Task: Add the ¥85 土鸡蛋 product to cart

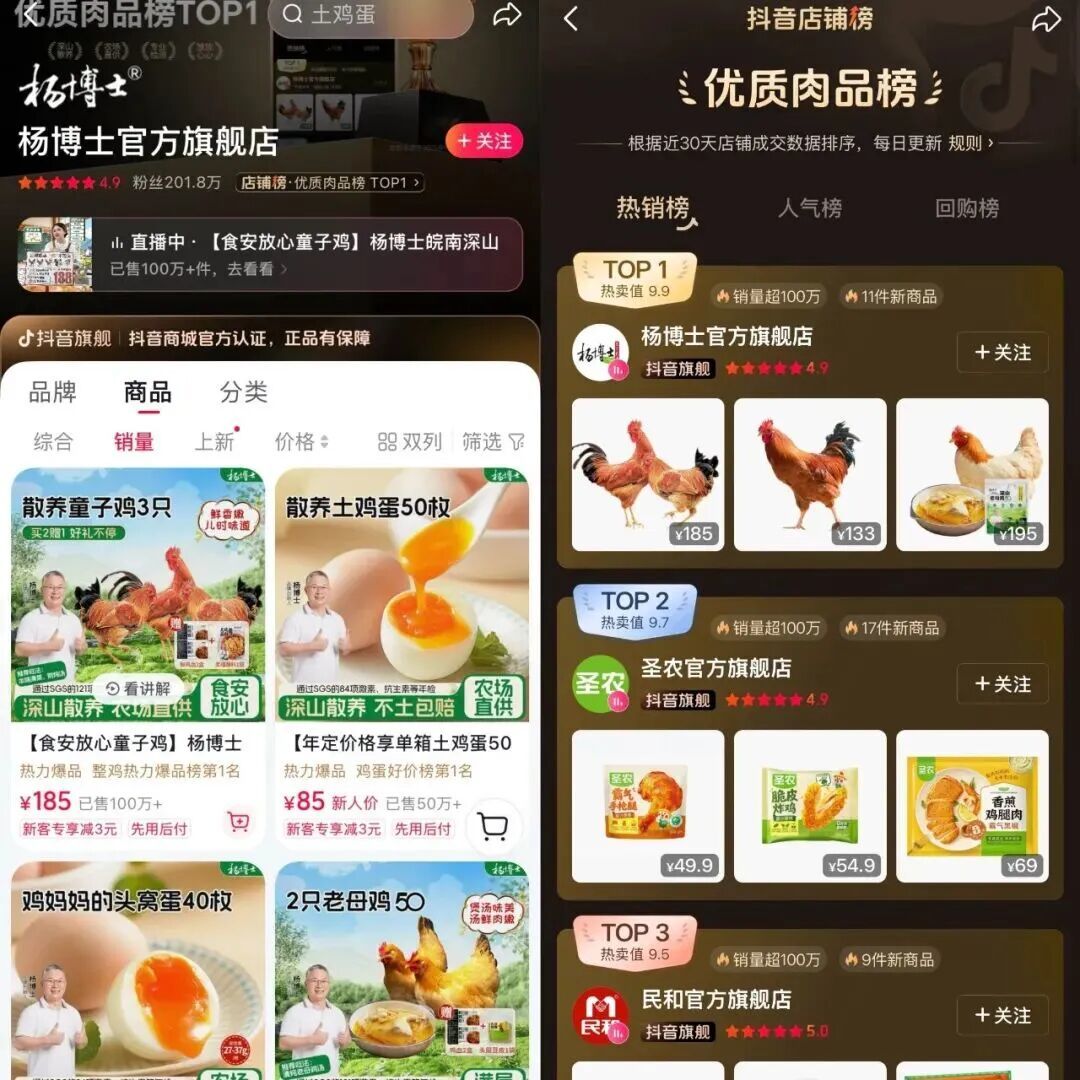Action: (x=493, y=826)
